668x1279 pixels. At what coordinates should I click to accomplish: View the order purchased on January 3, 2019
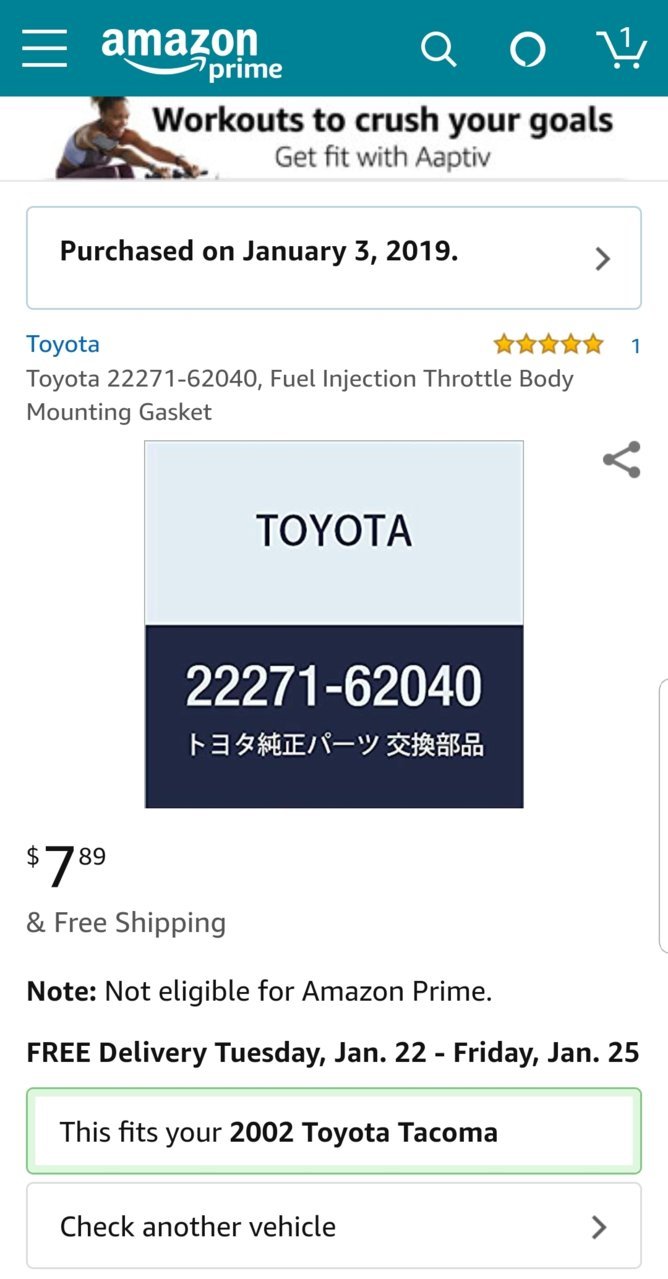click(x=334, y=258)
